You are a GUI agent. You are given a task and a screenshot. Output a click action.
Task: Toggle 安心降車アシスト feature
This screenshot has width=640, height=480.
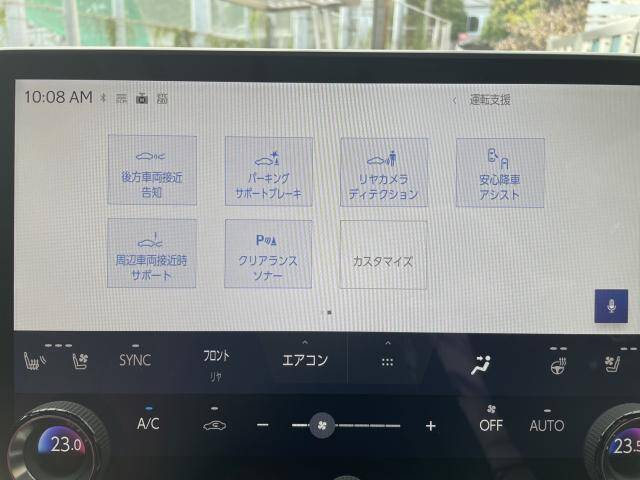pyautogui.click(x=500, y=172)
